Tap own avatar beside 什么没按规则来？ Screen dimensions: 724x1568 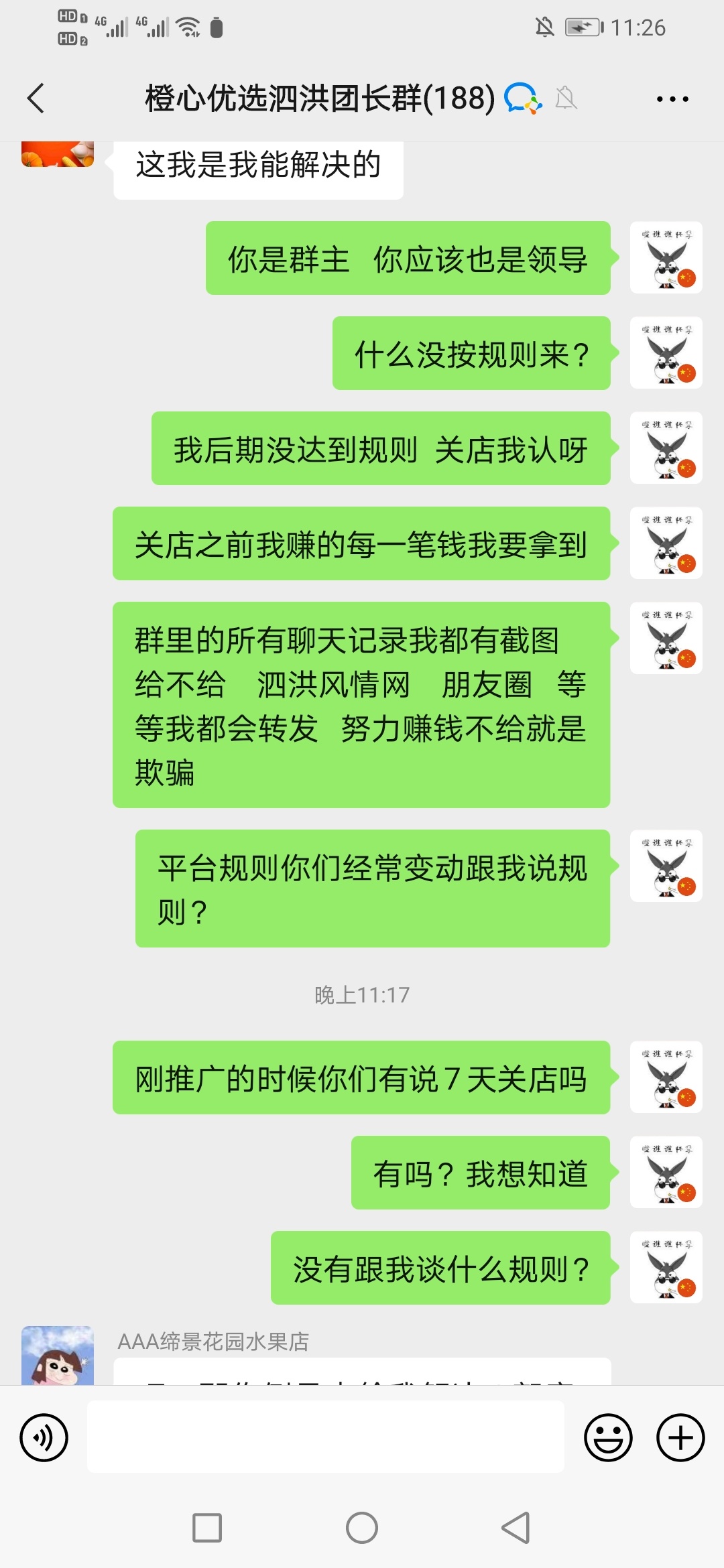click(x=666, y=352)
